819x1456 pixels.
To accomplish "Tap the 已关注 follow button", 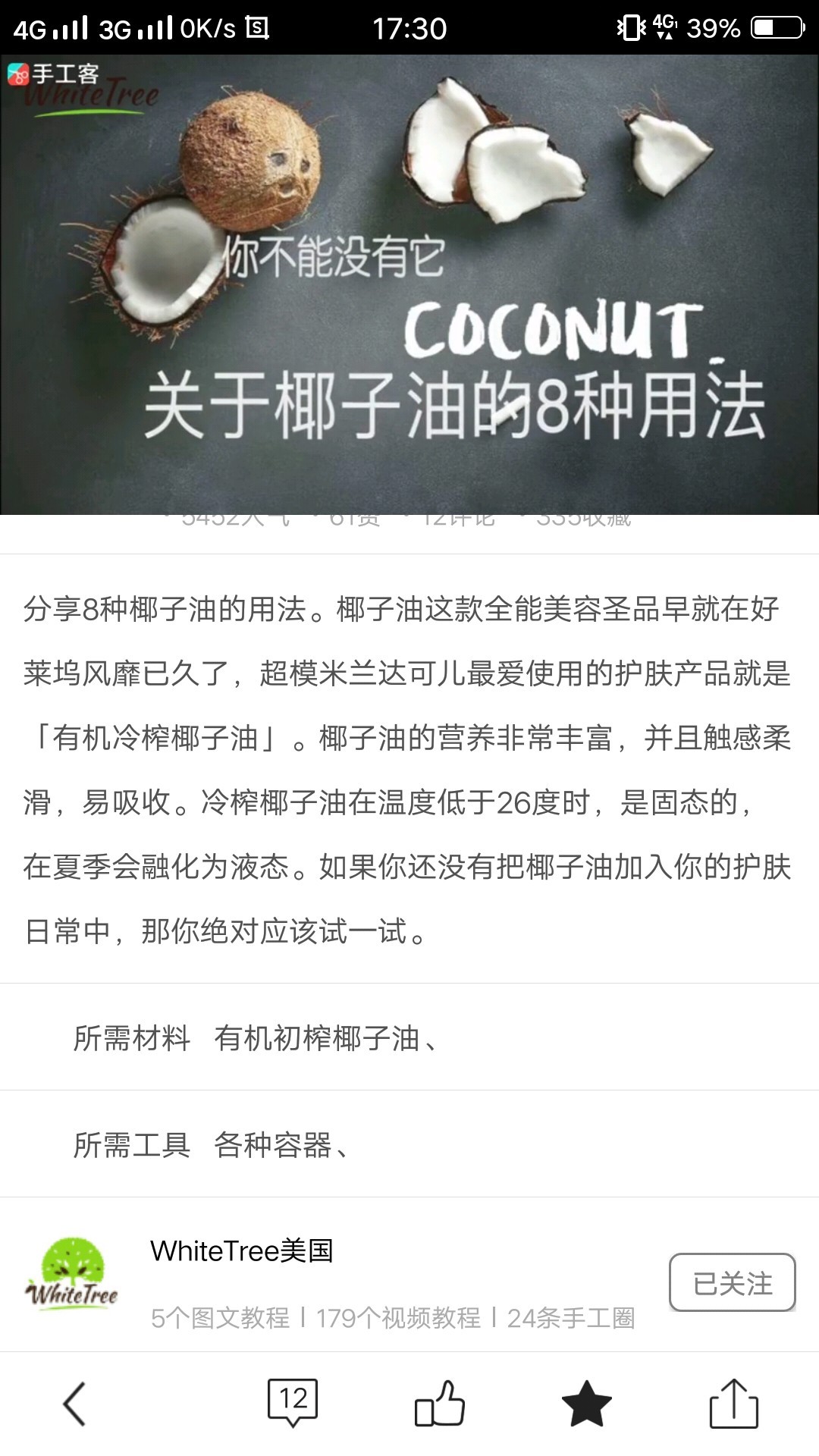I will click(733, 1282).
